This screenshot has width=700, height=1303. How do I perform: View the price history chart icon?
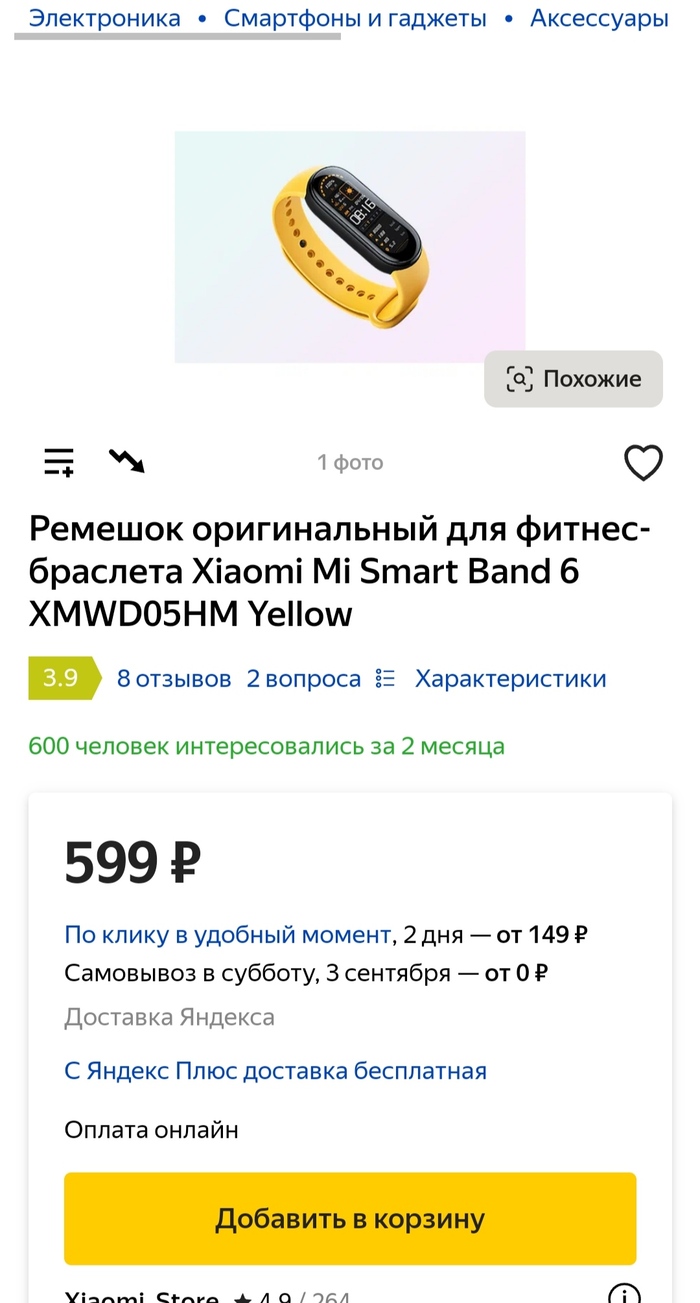pyautogui.click(x=127, y=461)
